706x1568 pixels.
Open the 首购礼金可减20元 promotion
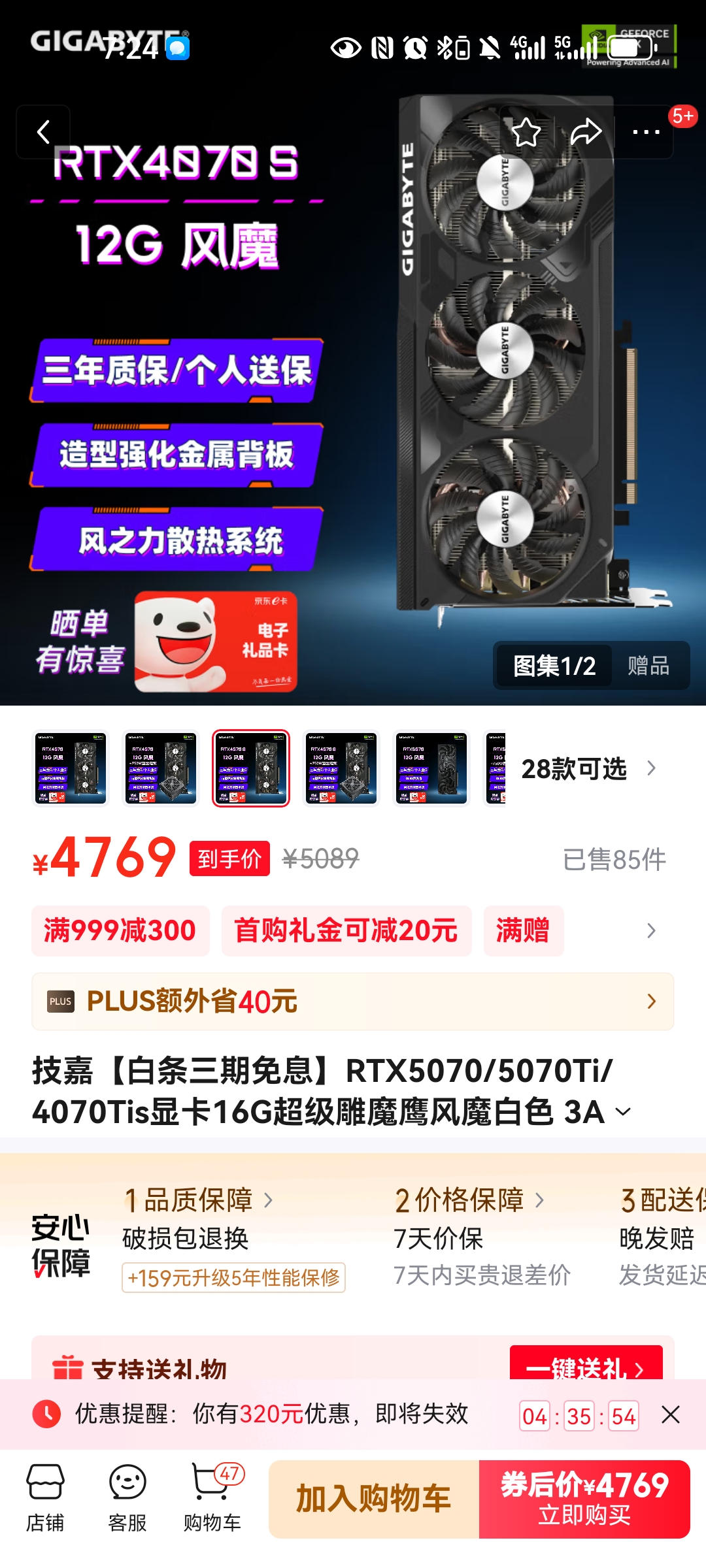click(346, 930)
